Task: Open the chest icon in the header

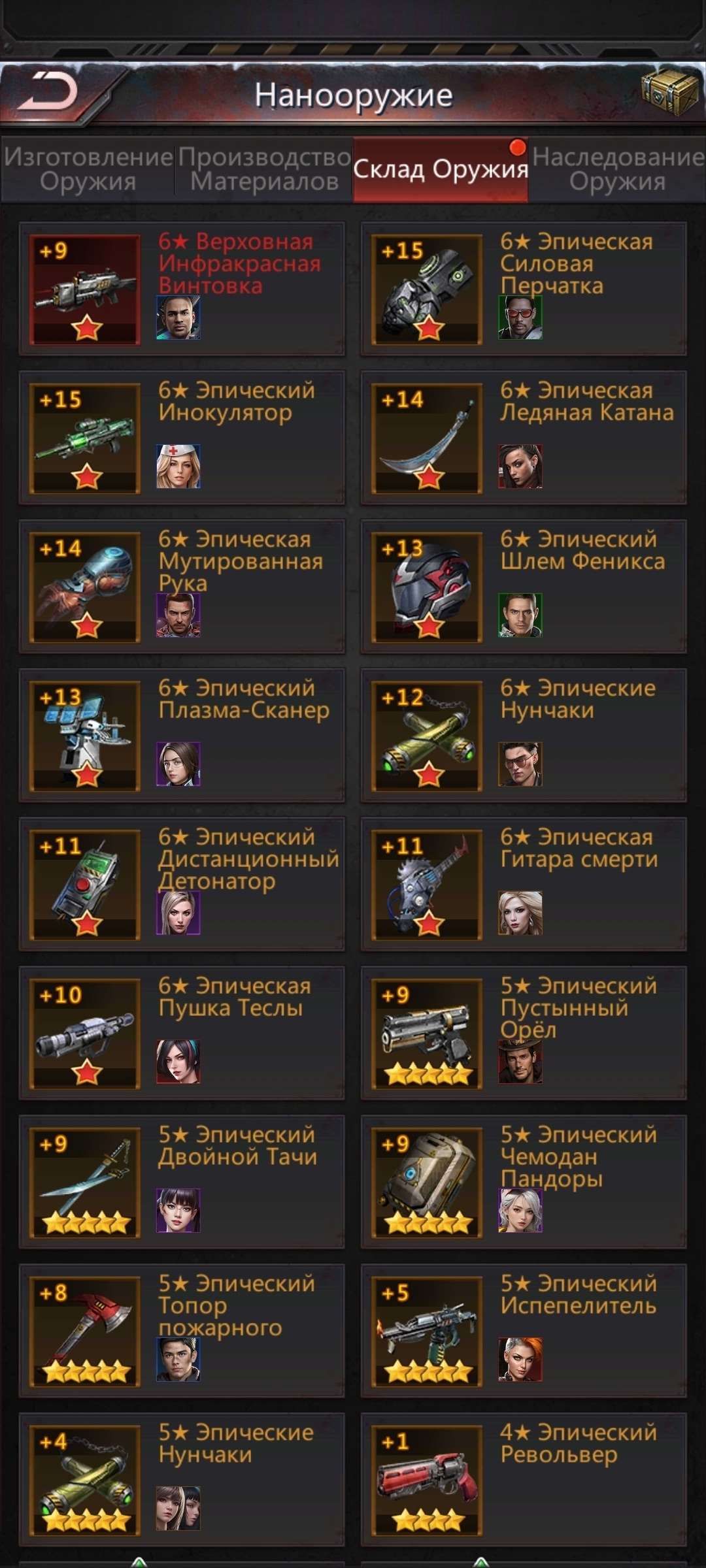Action: pyautogui.click(x=668, y=92)
